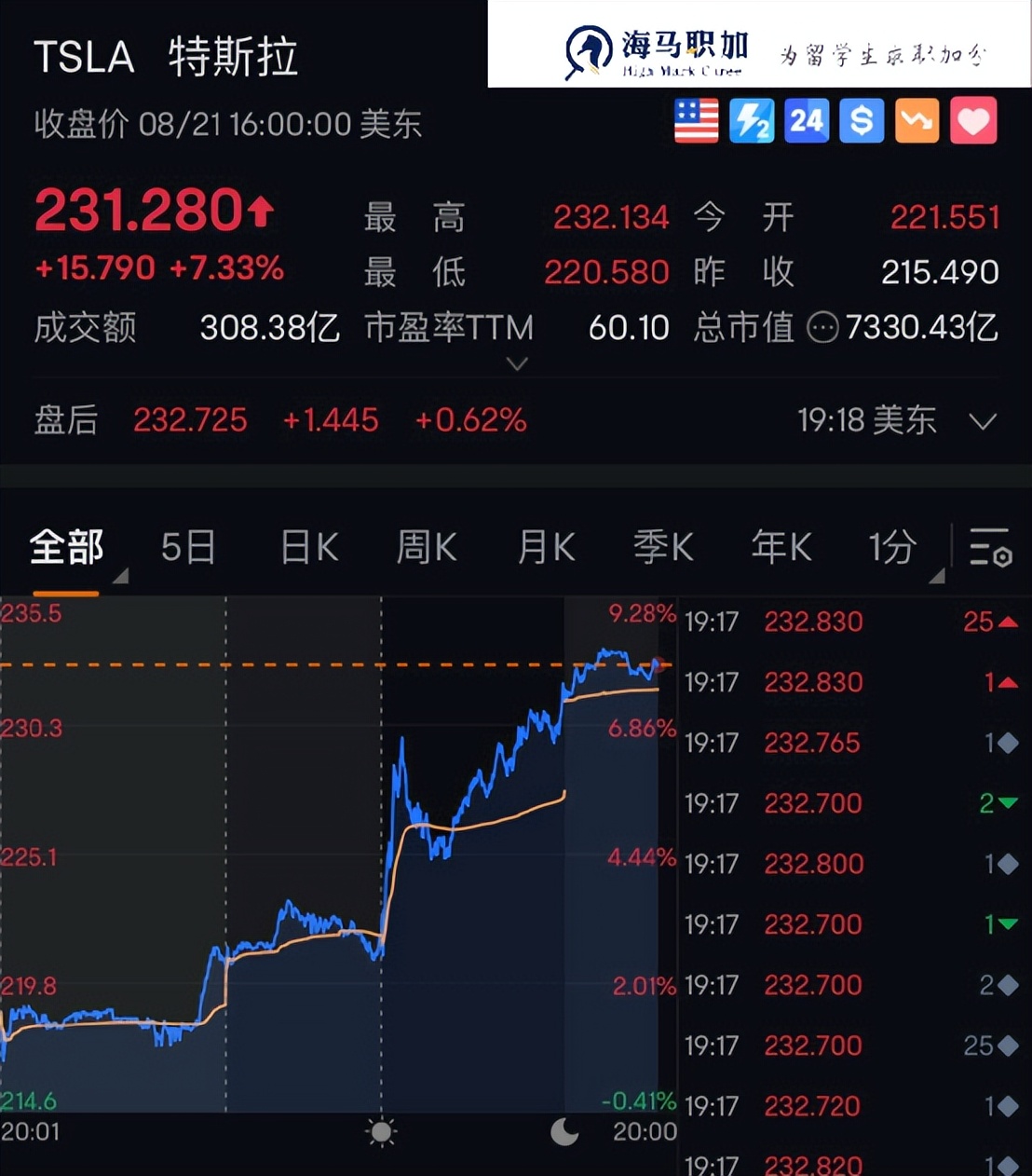1032x1176 pixels.
Task: Open the orange trend chart icon
Action: [x=917, y=121]
